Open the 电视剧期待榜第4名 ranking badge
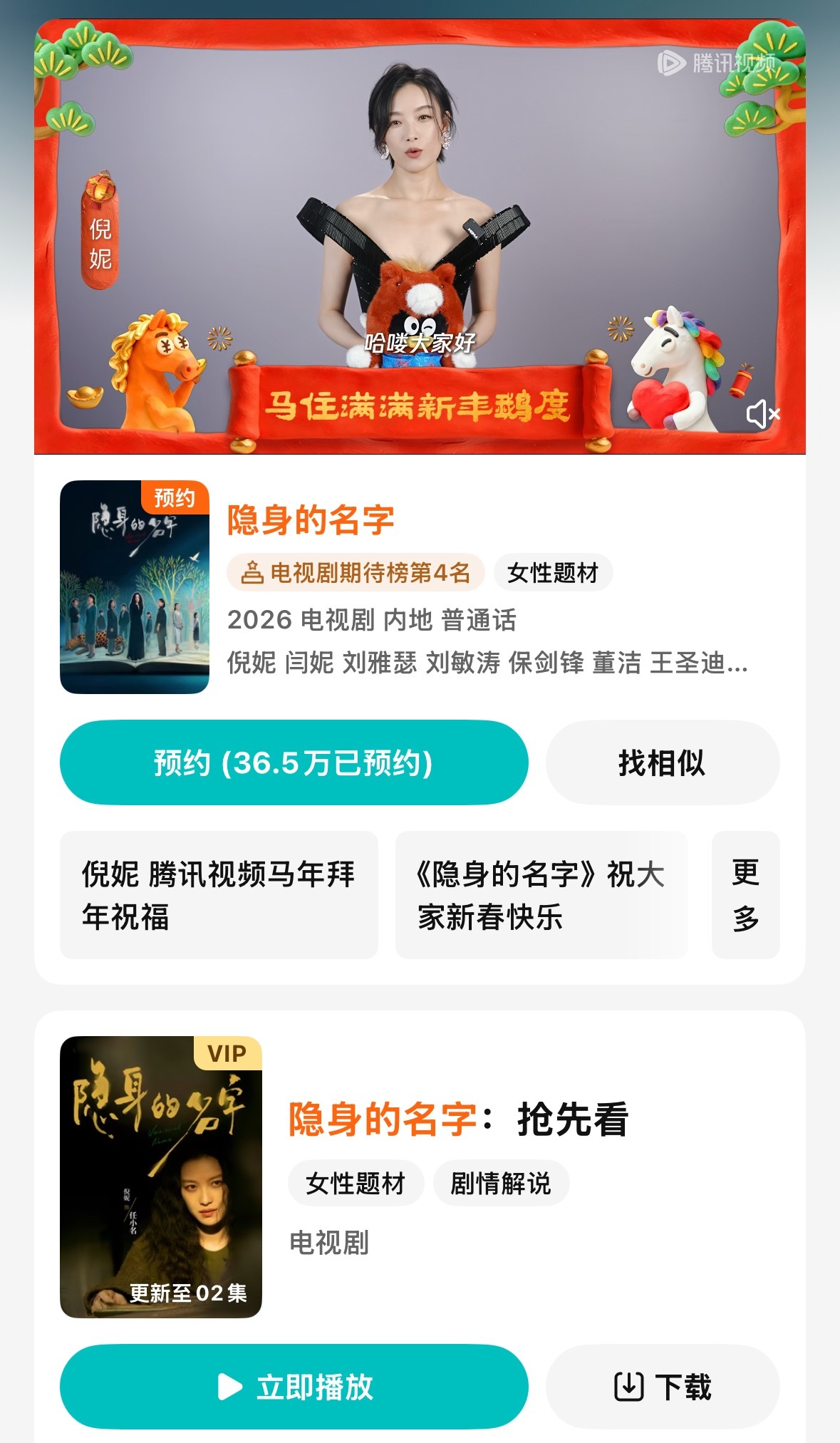The image size is (840, 1443). (355, 571)
